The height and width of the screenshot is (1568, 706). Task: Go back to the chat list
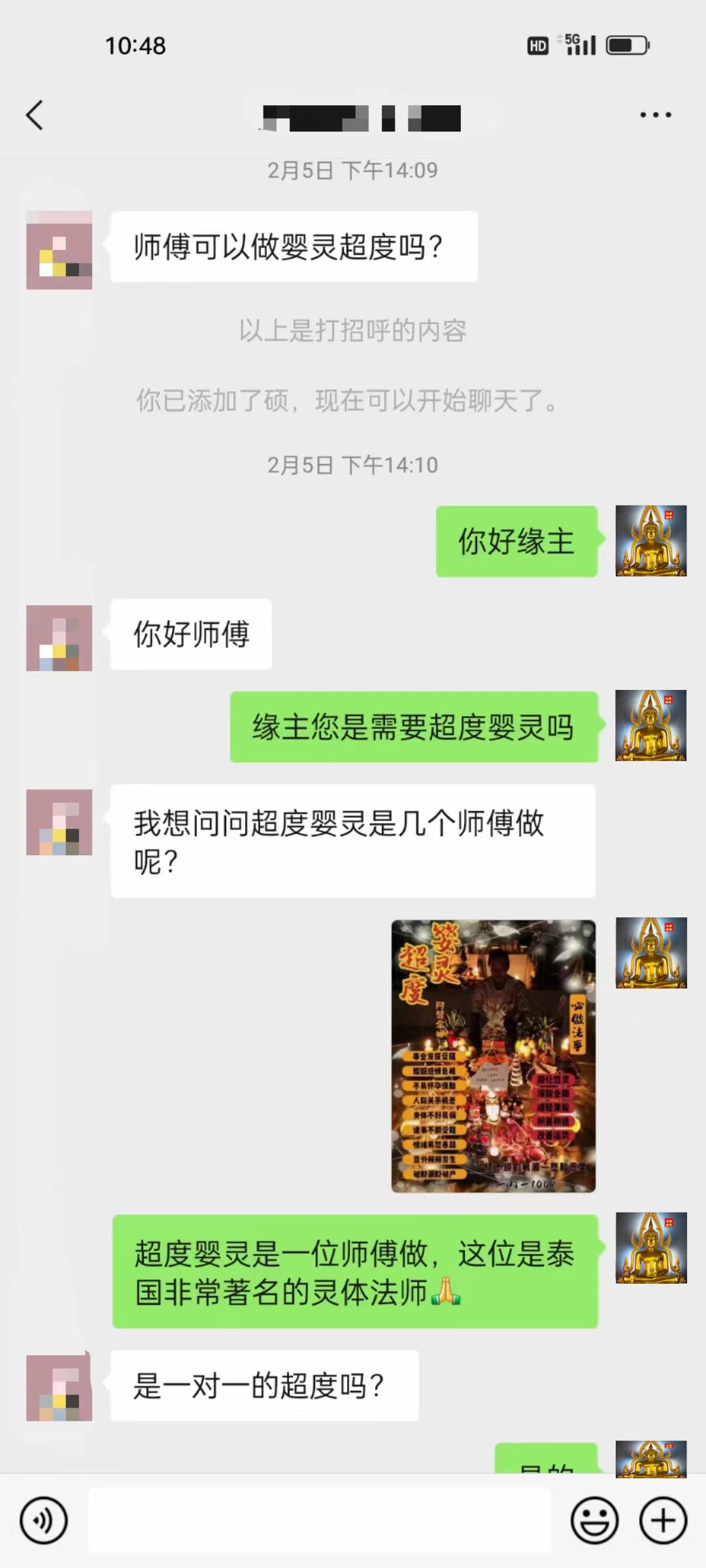[35, 116]
